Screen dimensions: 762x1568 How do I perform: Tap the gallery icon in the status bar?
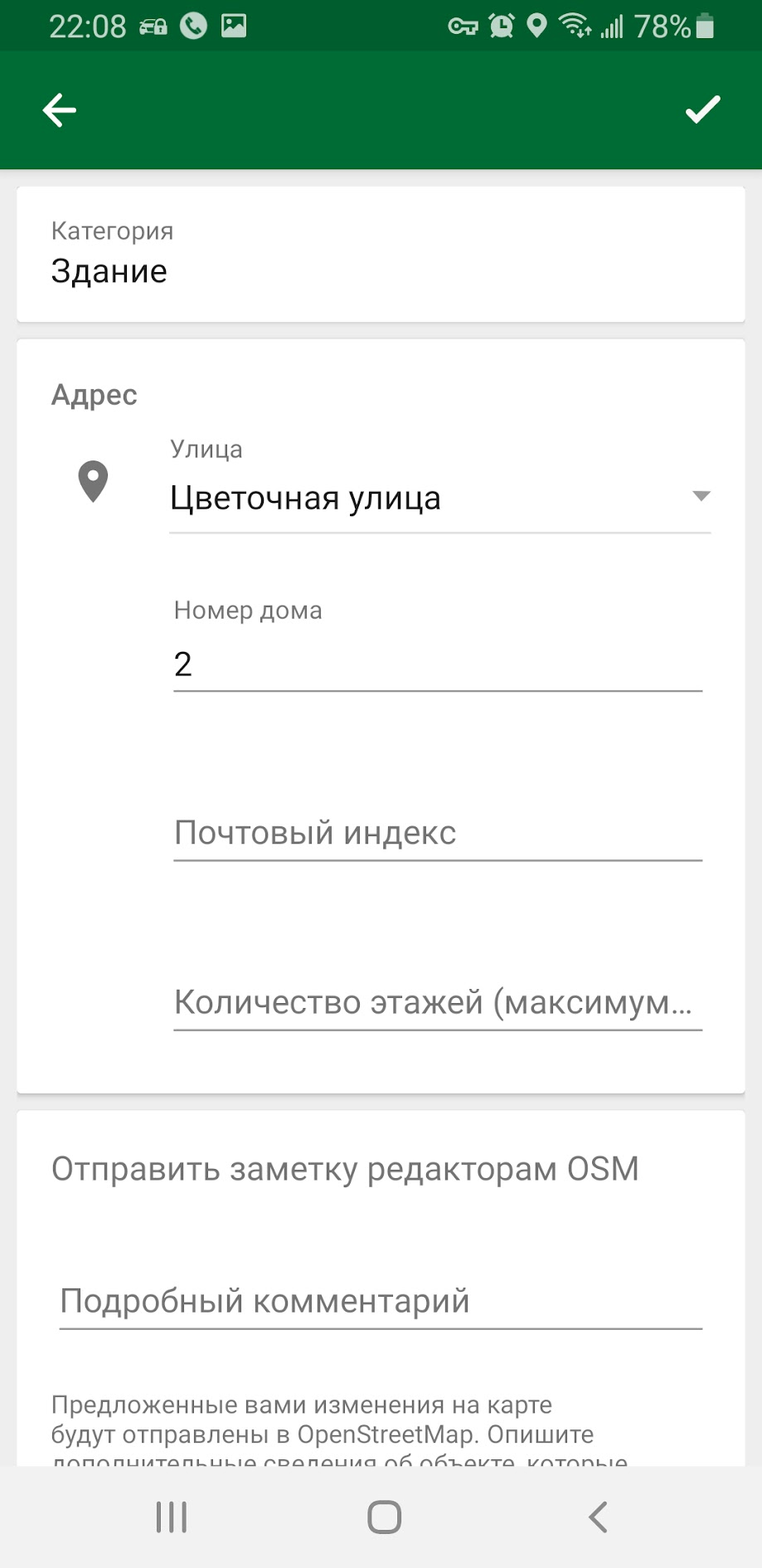pyautogui.click(x=235, y=24)
